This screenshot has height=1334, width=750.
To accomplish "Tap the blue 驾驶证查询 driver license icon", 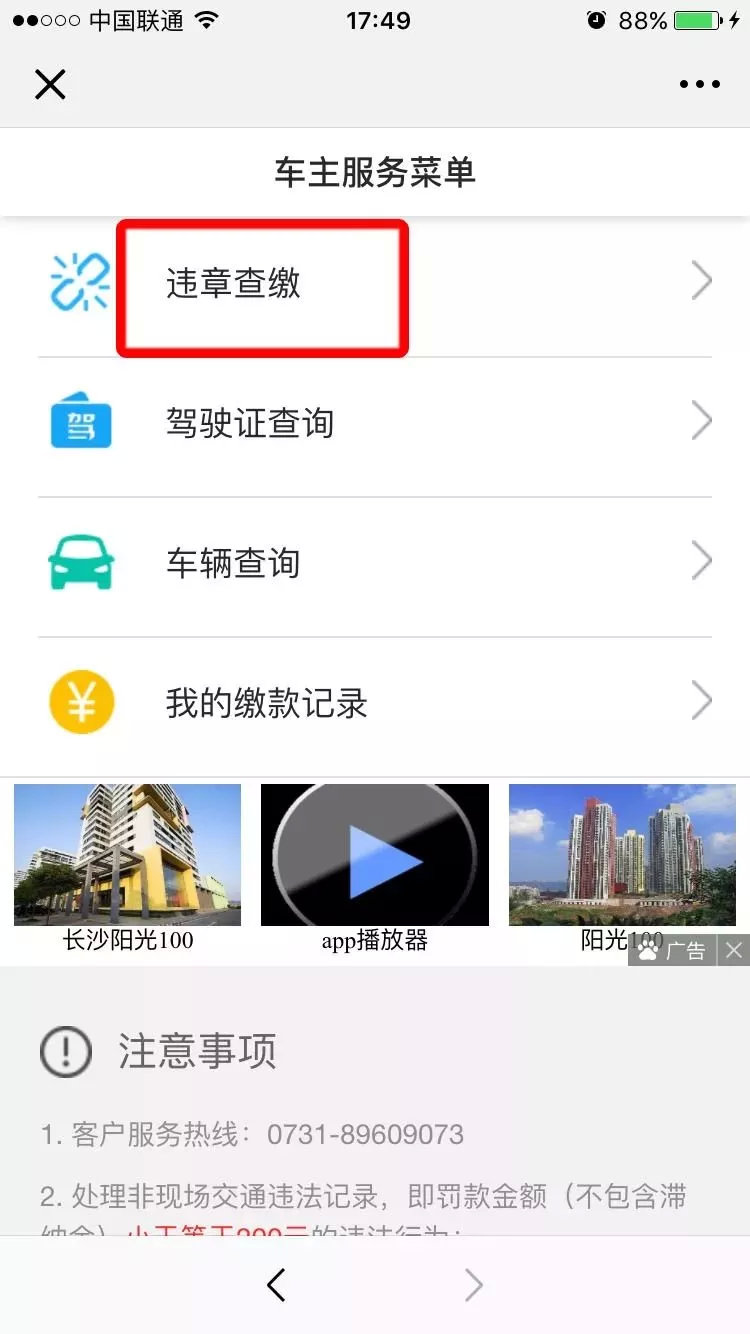I will [x=82, y=422].
